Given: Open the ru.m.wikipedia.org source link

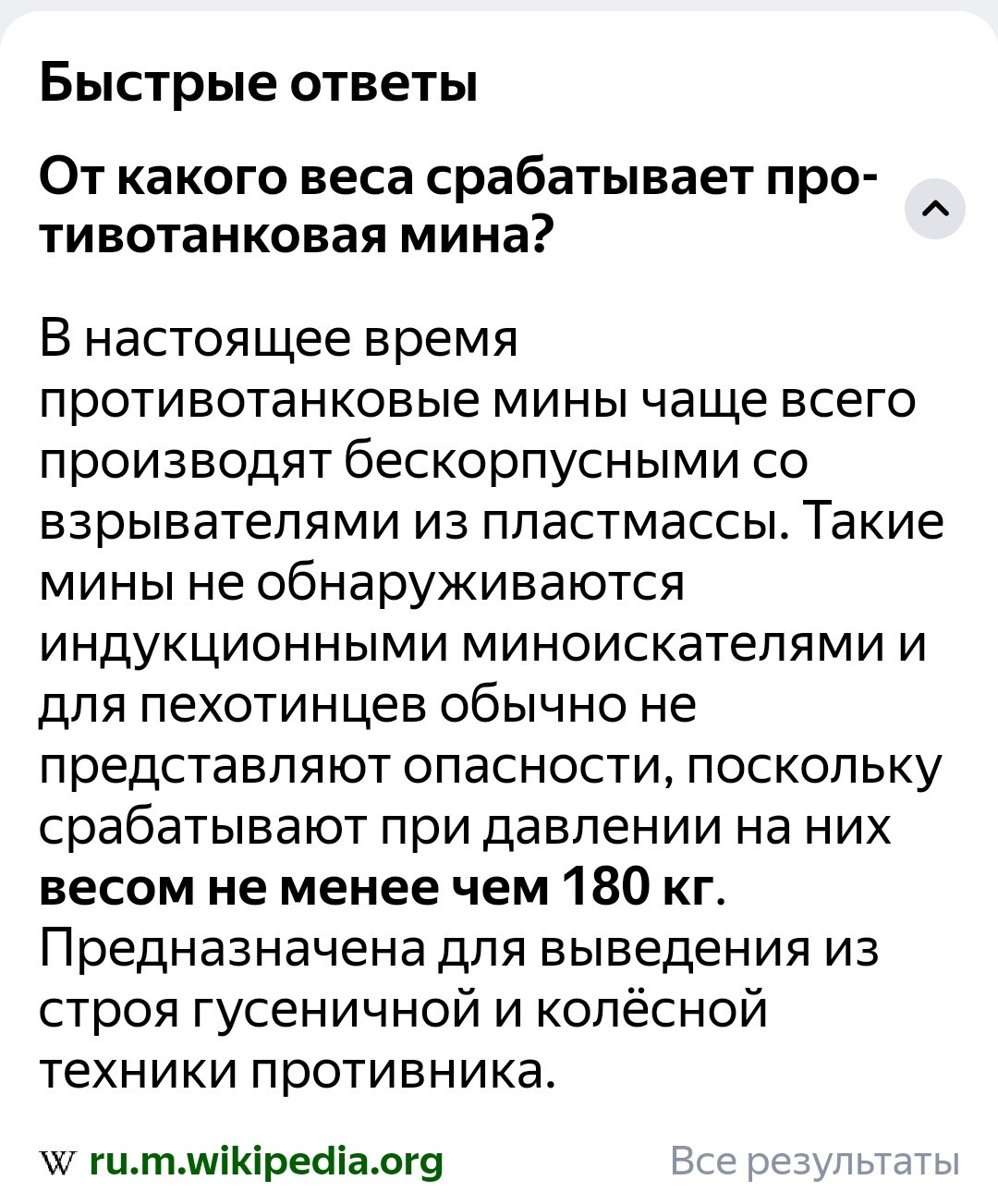Looking at the screenshot, I should [266, 1161].
